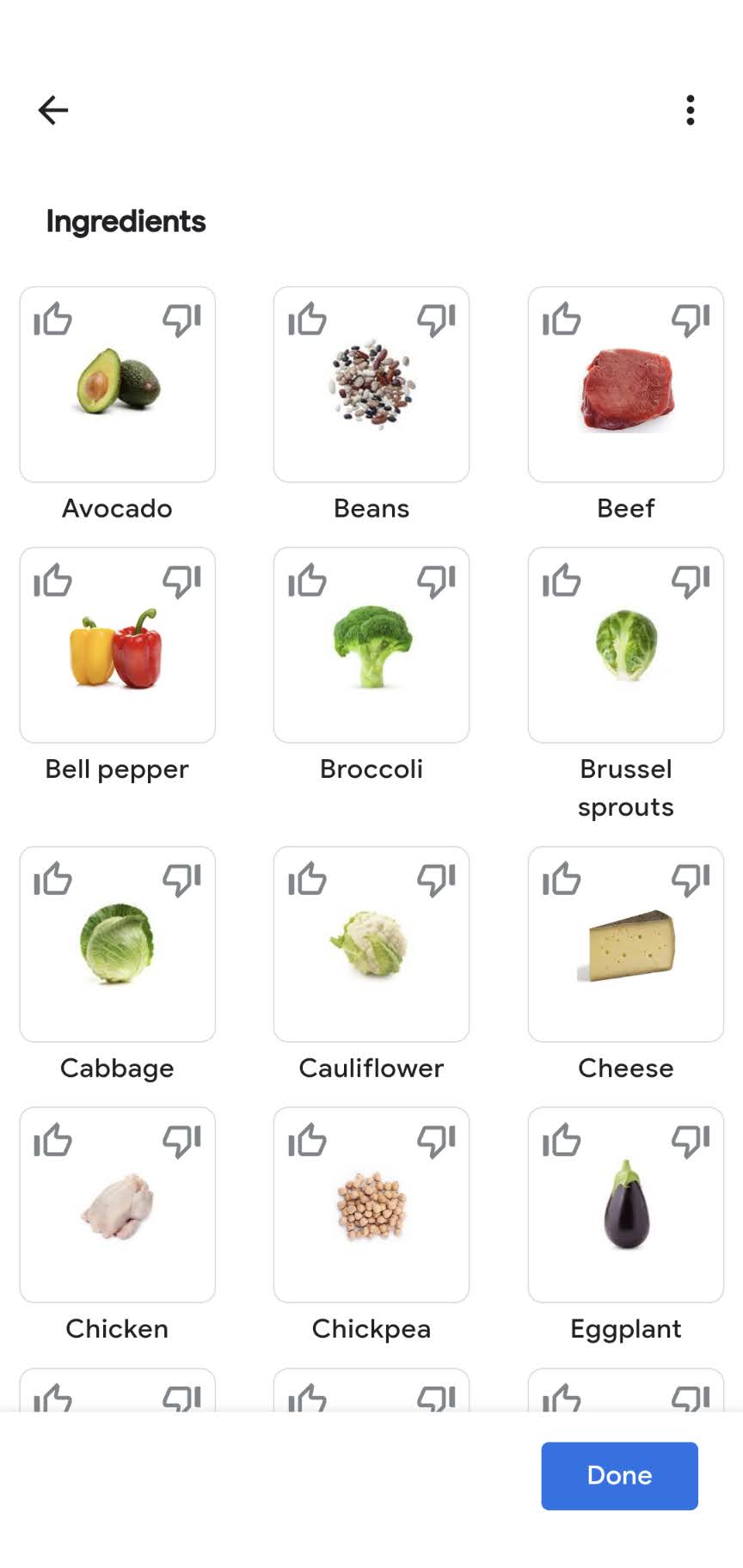Go back with the arrow button
Screen dimensions: 743x1568
52,110
